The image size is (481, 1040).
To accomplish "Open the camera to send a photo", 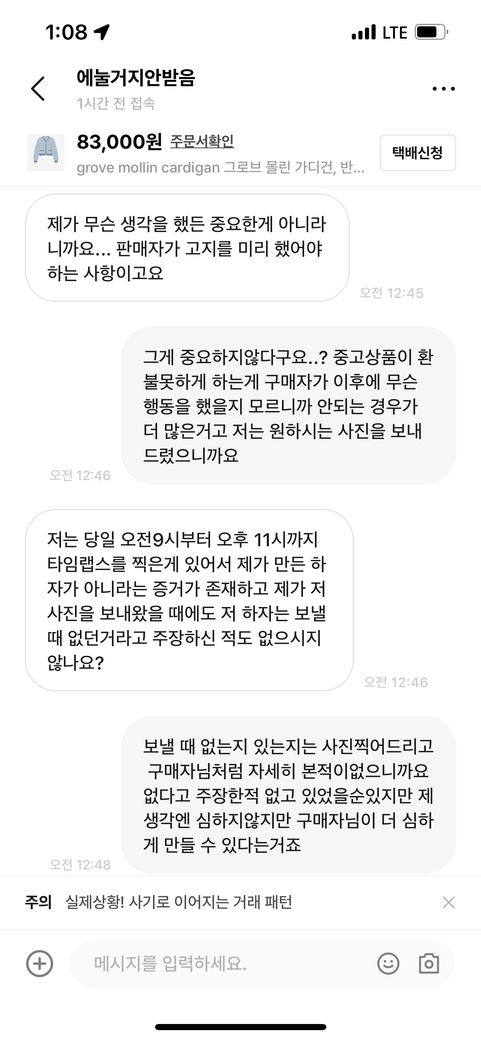I will click(x=429, y=963).
